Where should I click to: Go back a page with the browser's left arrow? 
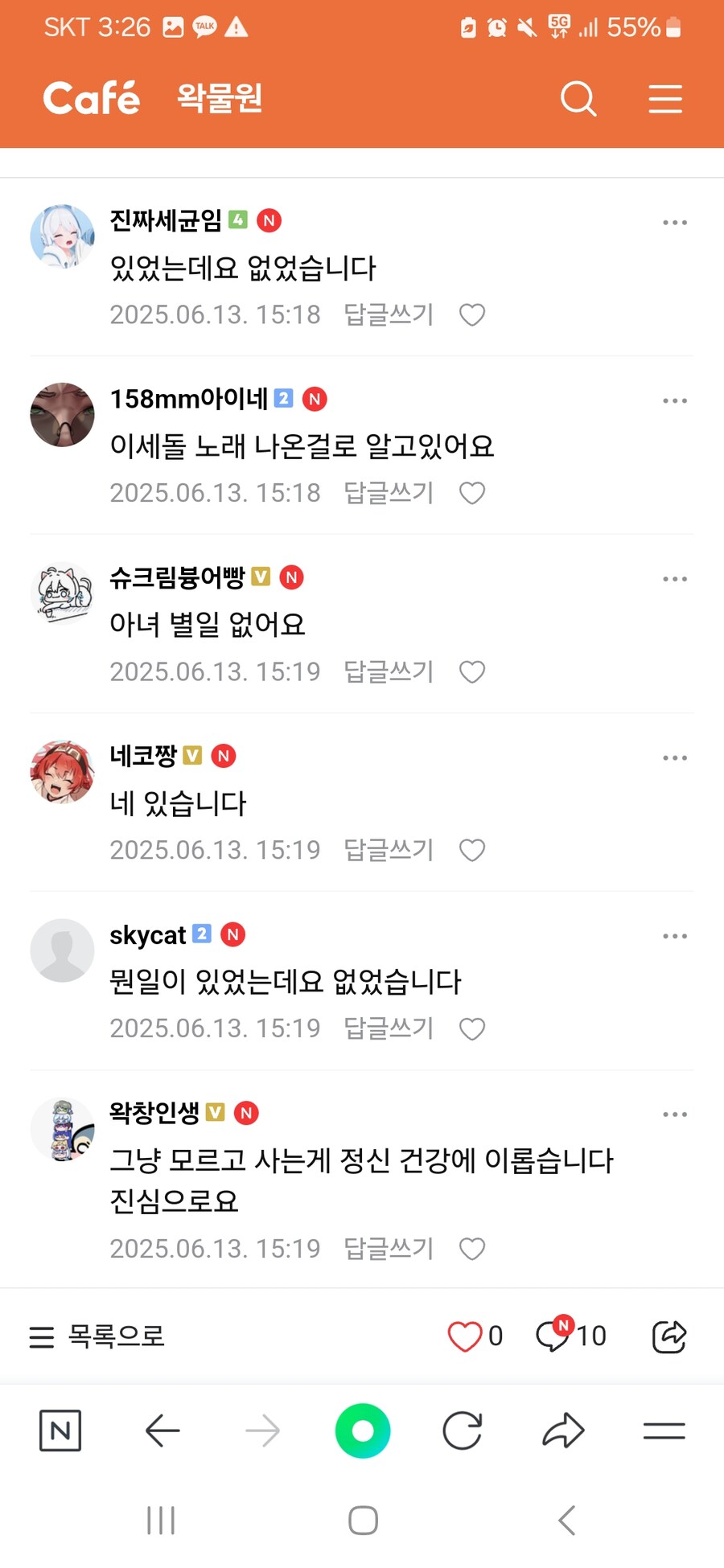(x=162, y=1430)
